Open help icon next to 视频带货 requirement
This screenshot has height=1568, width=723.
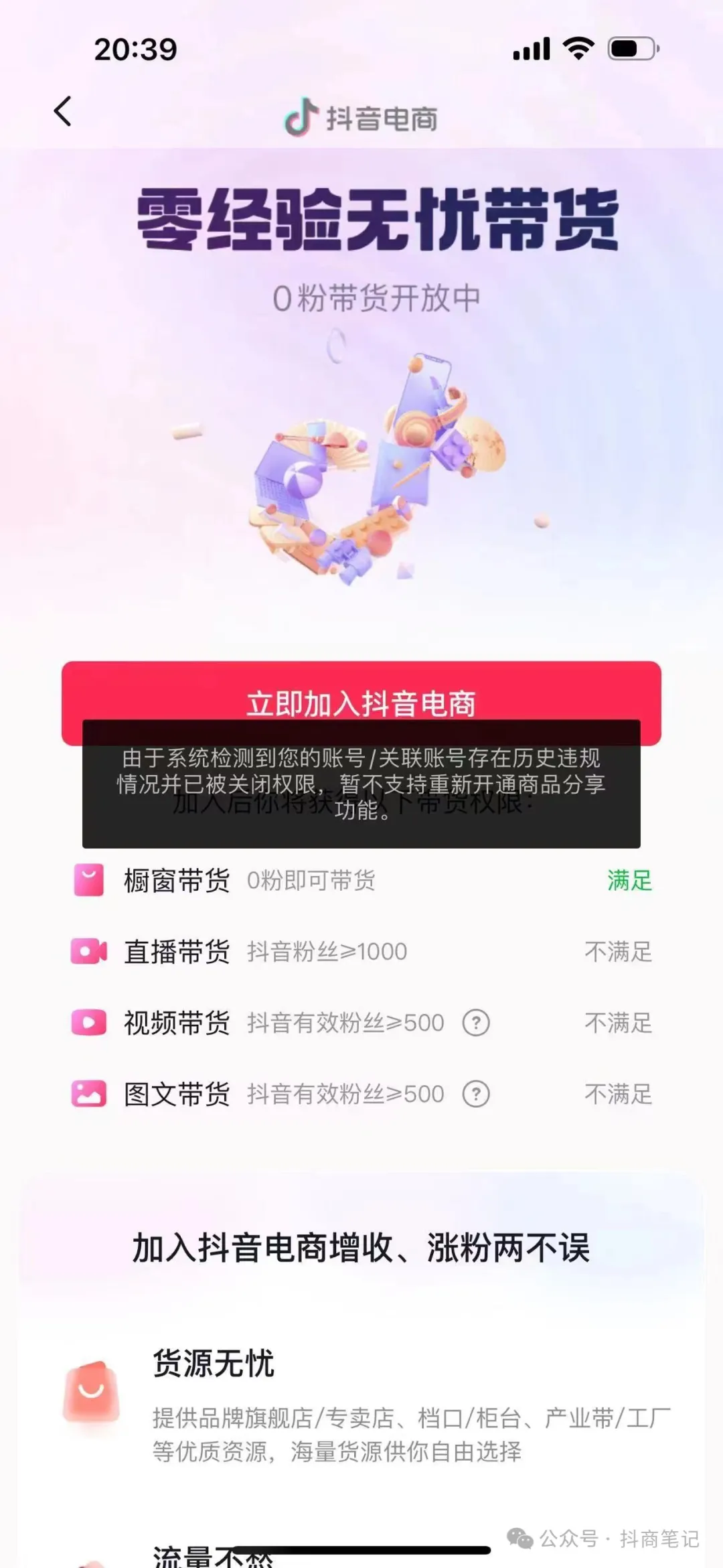click(x=476, y=1023)
